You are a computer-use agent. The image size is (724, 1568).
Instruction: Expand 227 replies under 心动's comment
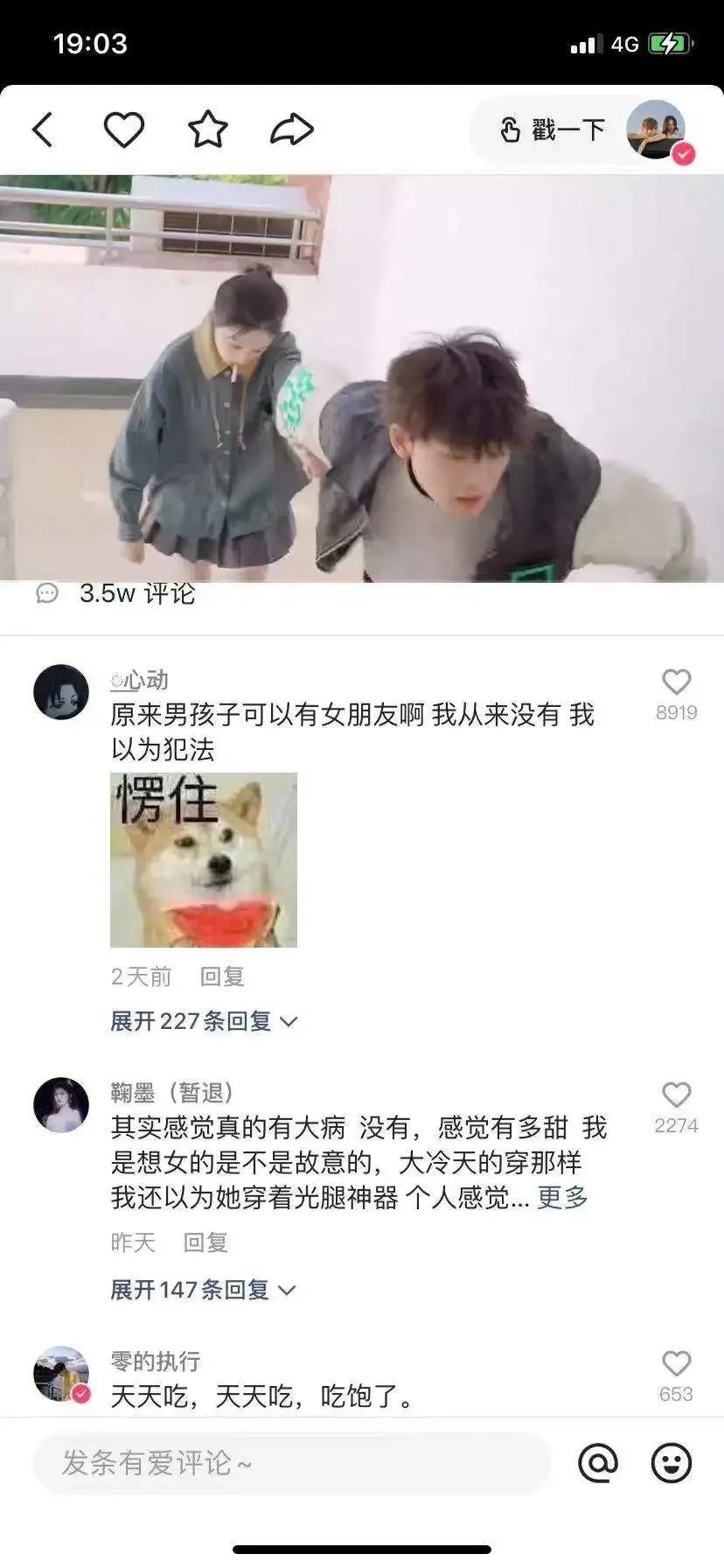[x=203, y=1021]
